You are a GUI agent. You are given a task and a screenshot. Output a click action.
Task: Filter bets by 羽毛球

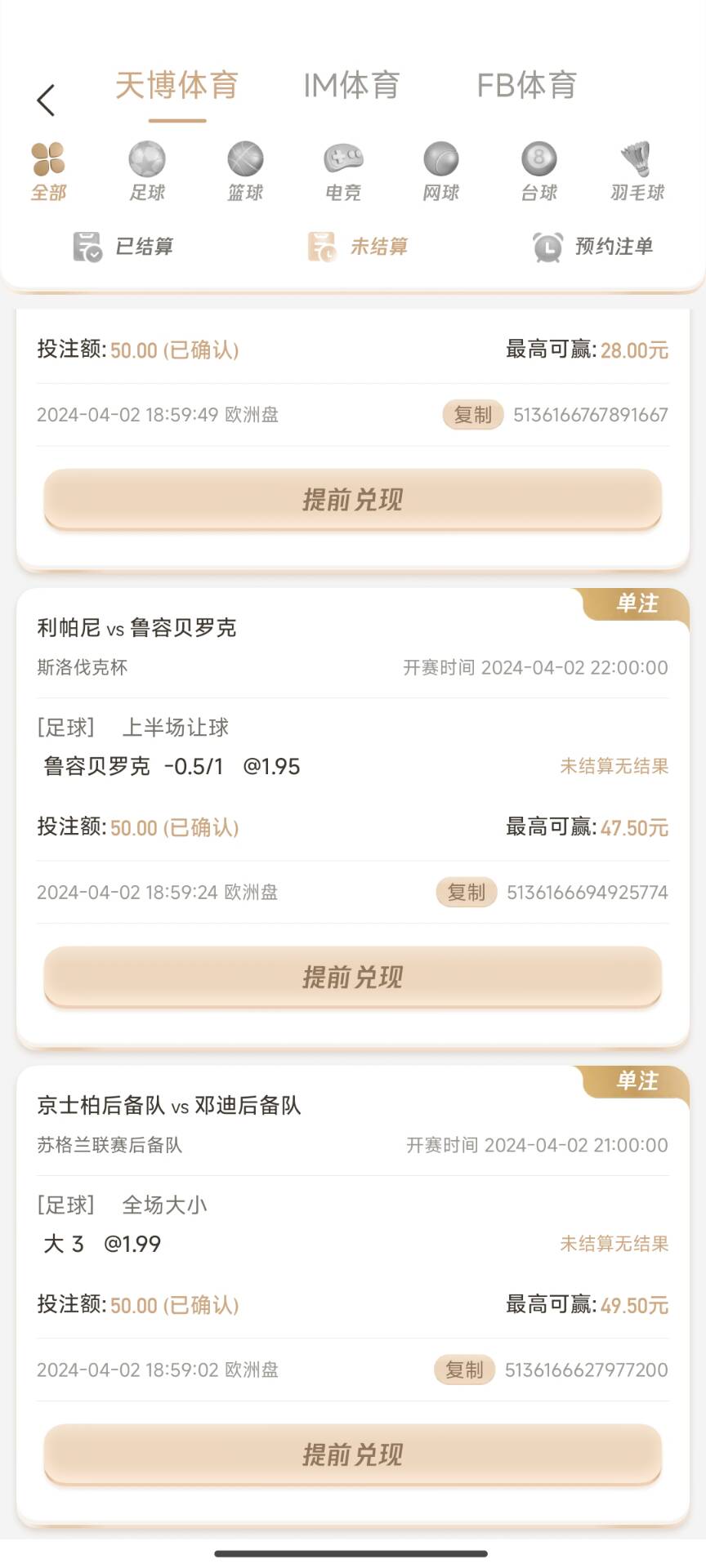click(637, 171)
